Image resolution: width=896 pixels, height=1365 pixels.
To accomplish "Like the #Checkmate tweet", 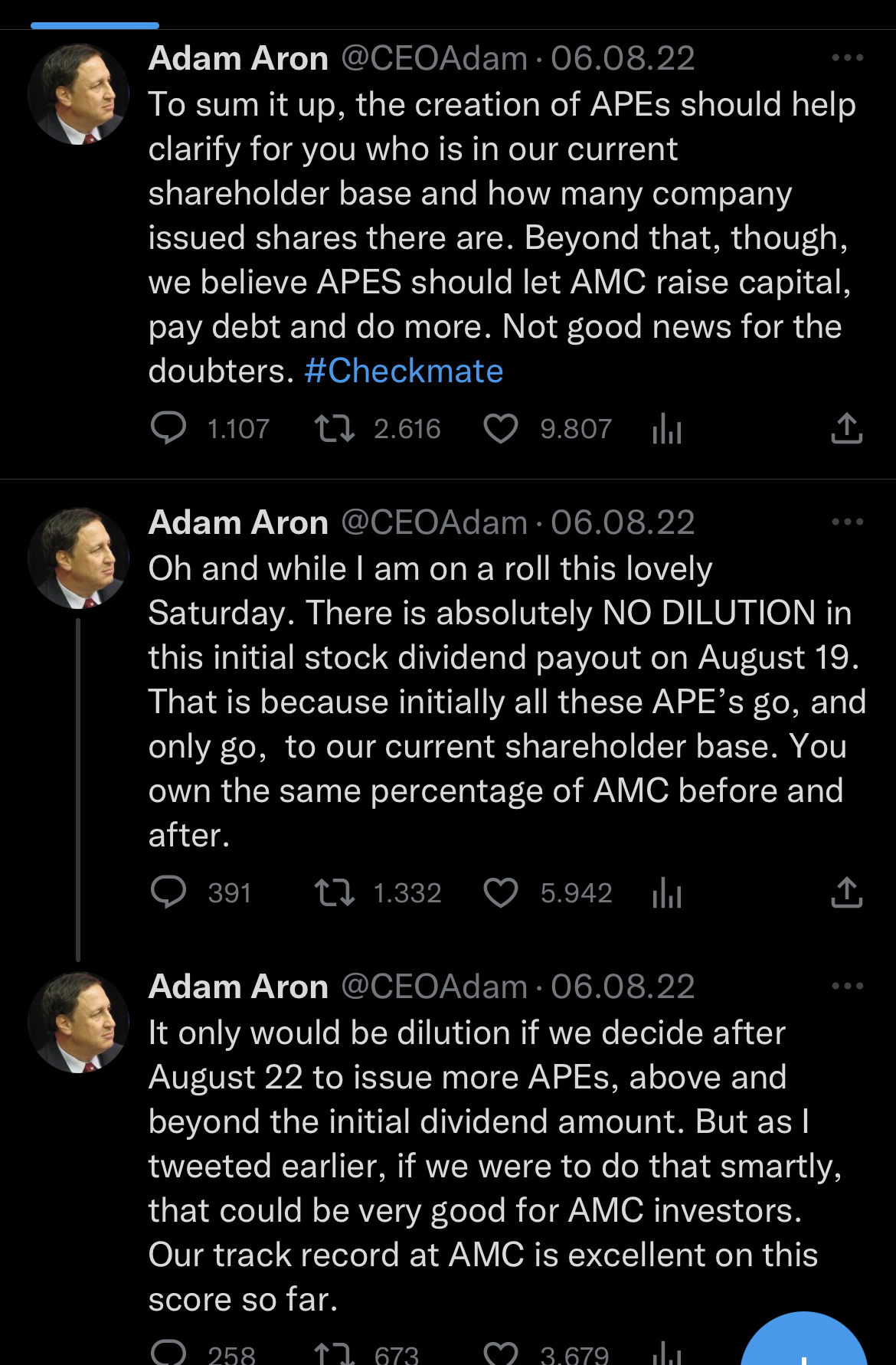I will coord(502,429).
